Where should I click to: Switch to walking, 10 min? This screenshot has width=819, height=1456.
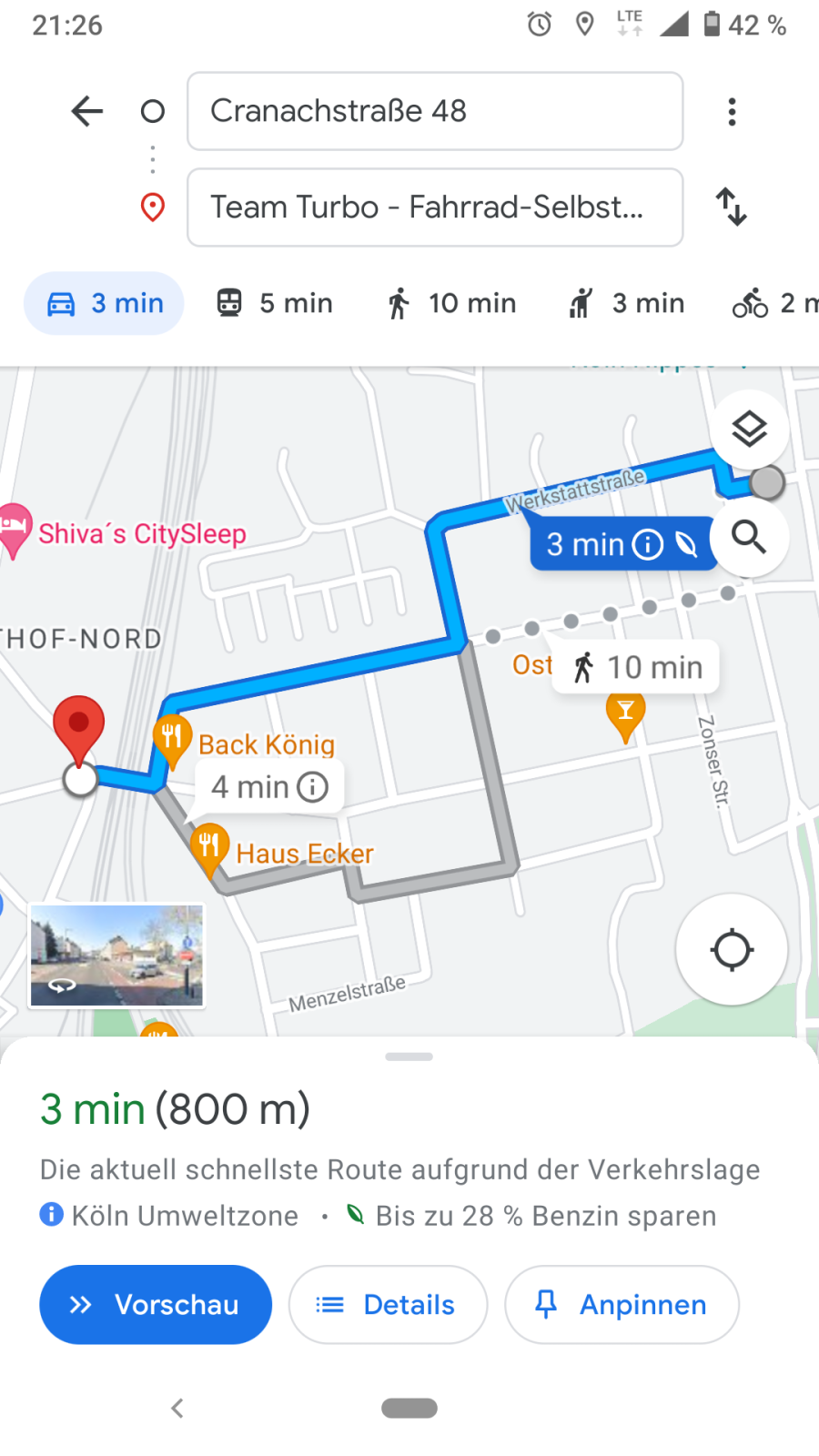click(451, 303)
